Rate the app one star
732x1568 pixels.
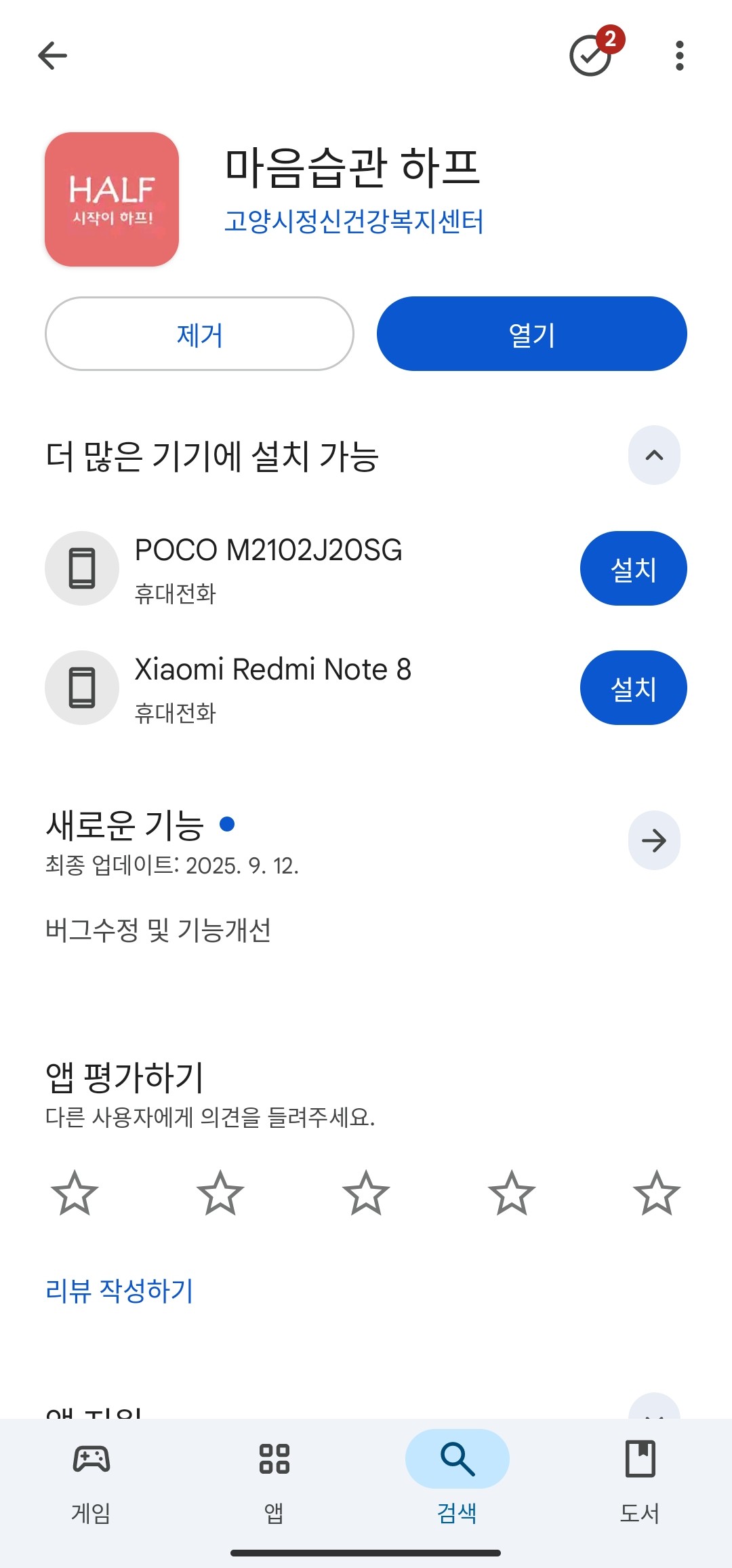click(75, 1193)
